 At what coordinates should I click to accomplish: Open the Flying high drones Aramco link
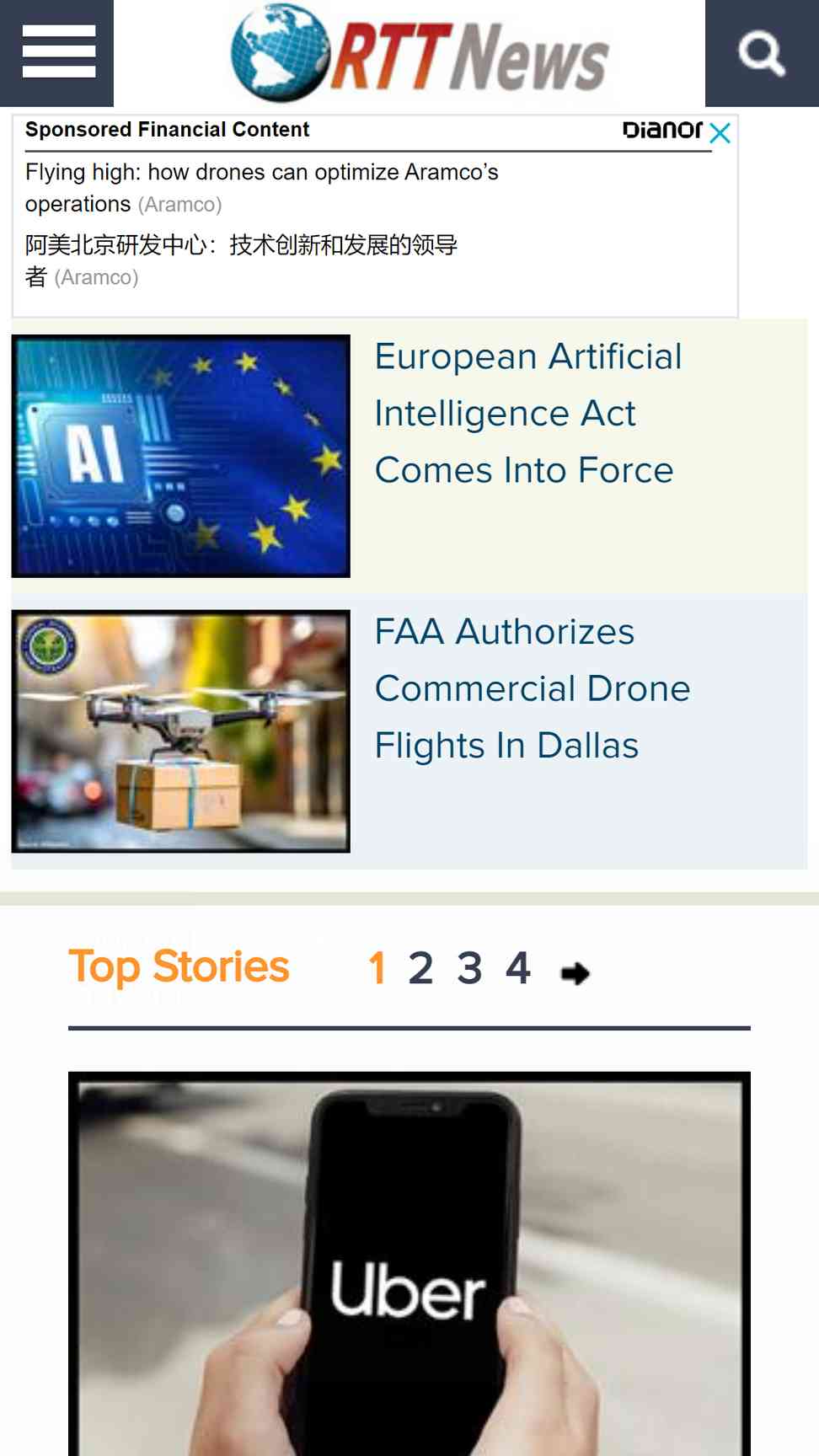click(x=261, y=188)
